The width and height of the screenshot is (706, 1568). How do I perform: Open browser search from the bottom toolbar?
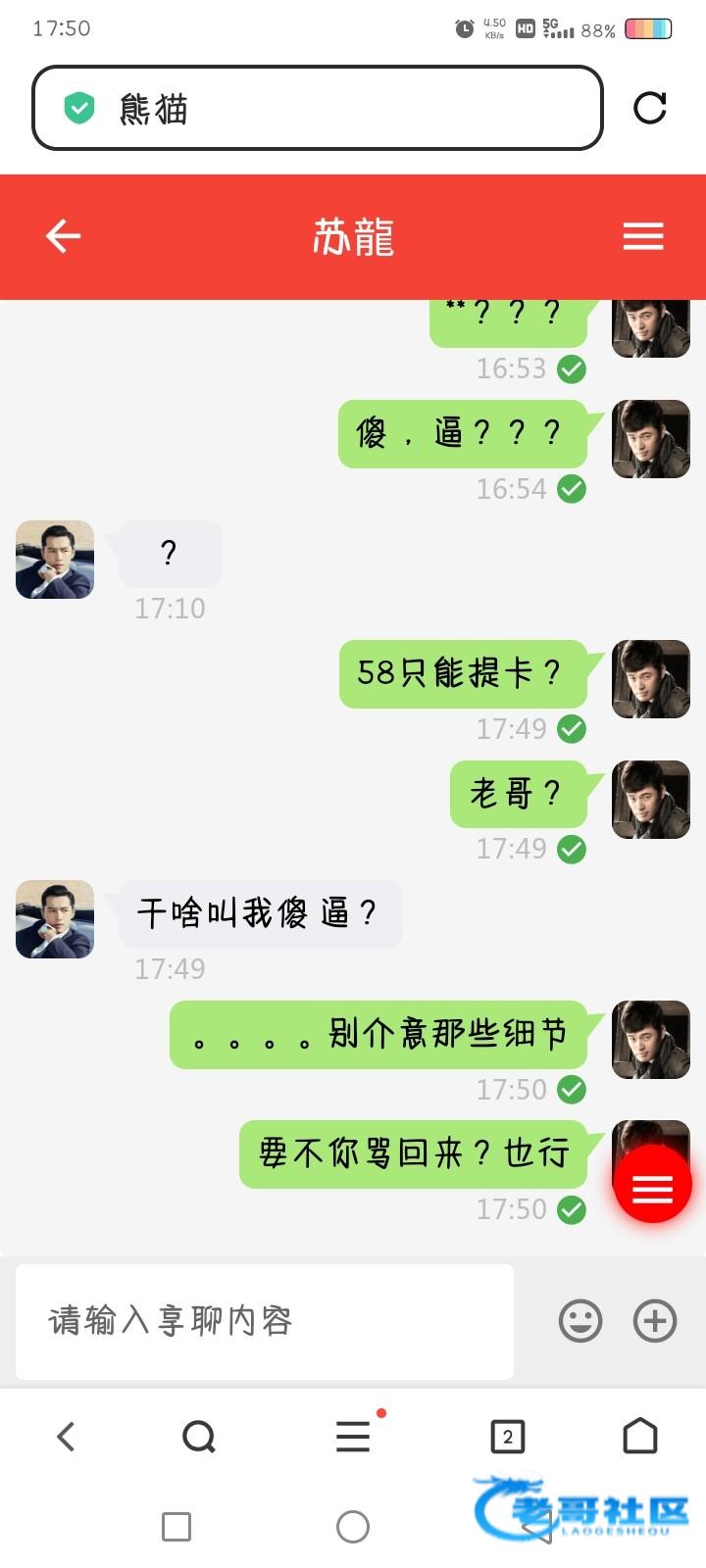point(199,1437)
